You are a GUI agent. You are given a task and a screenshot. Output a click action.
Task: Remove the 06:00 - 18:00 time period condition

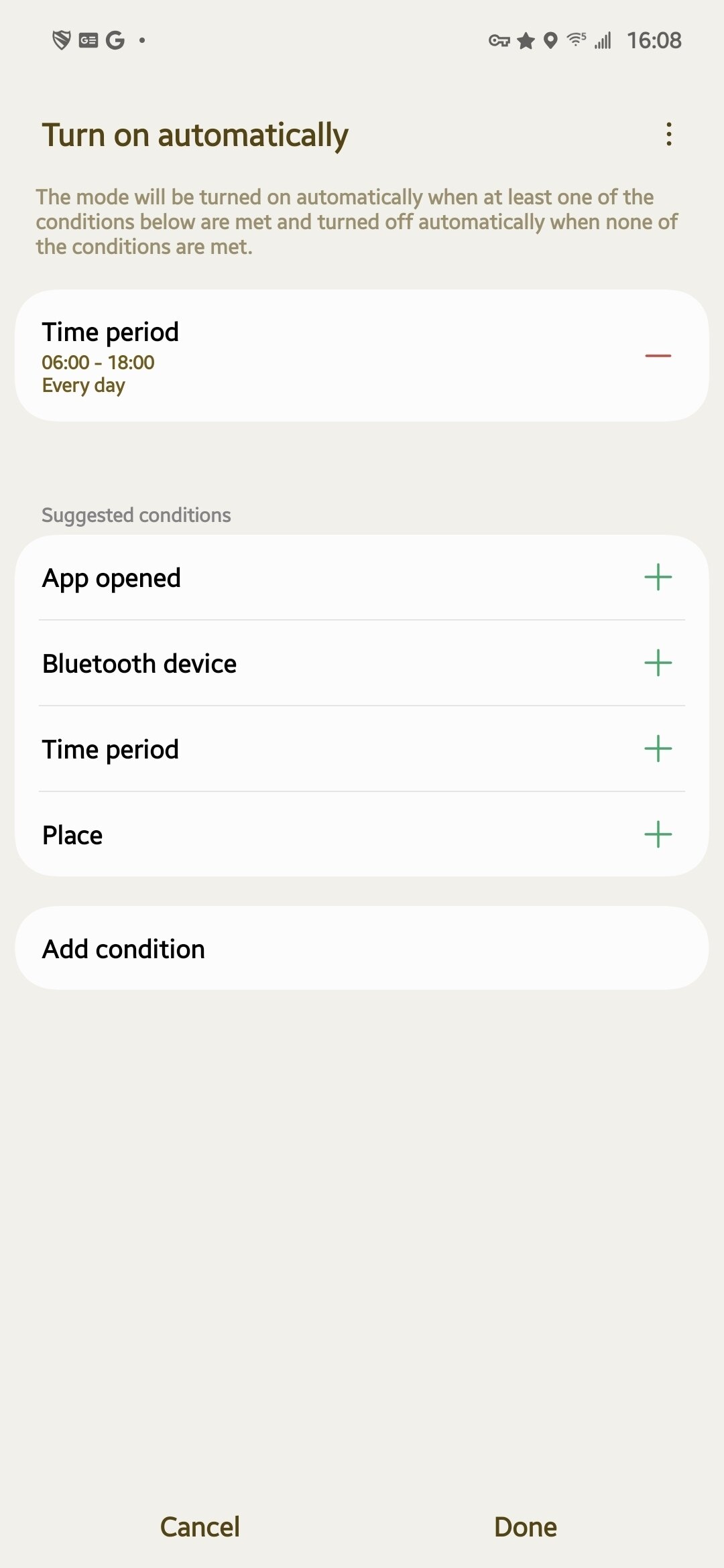click(x=658, y=356)
